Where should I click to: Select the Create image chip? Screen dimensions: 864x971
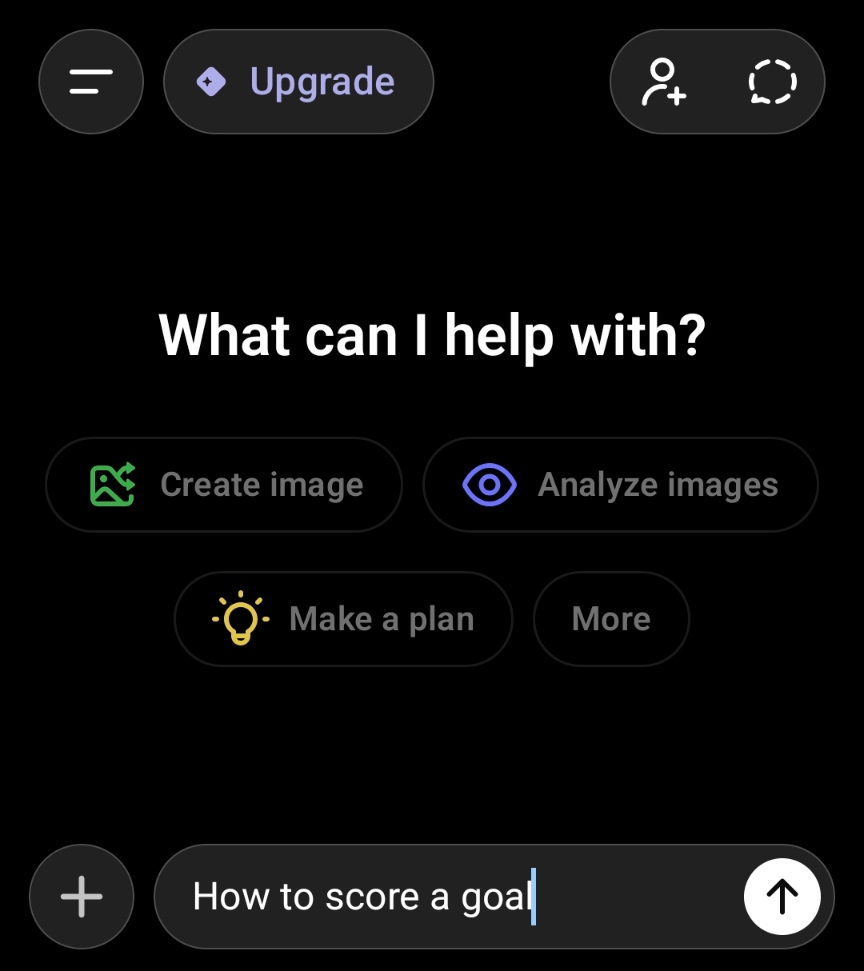(224, 485)
